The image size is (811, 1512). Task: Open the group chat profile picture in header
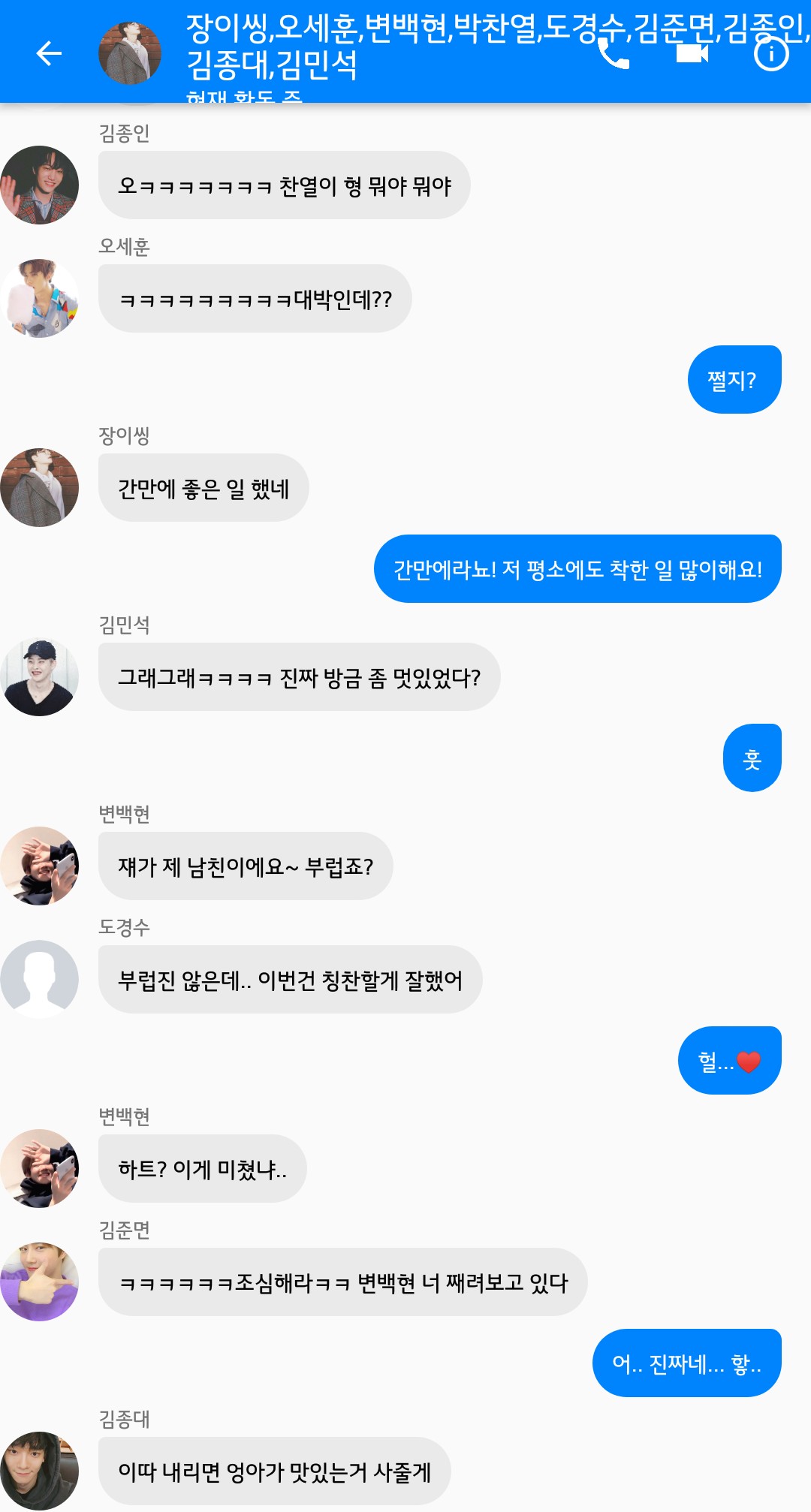pos(130,53)
